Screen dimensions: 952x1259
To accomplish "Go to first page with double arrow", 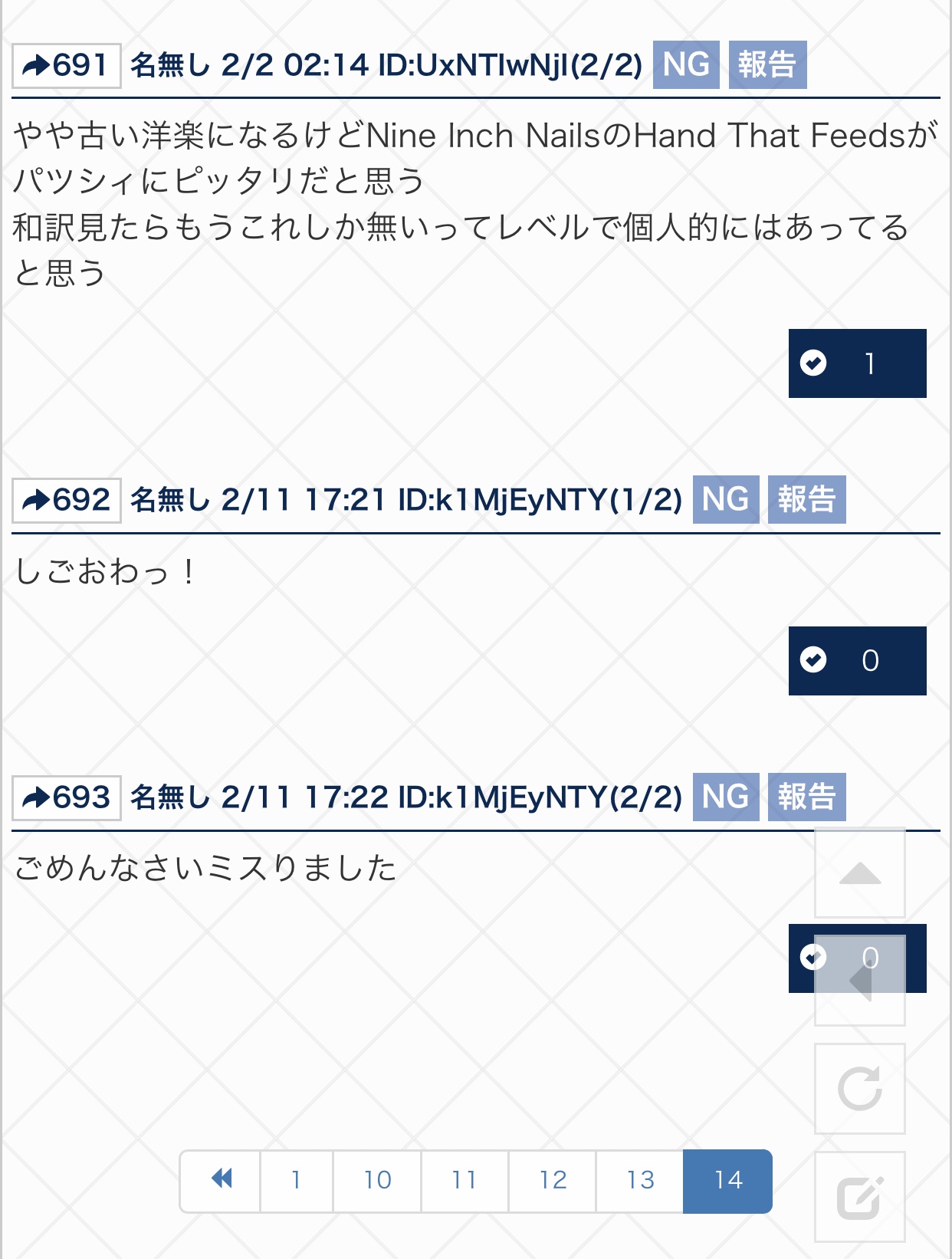I will (221, 1180).
